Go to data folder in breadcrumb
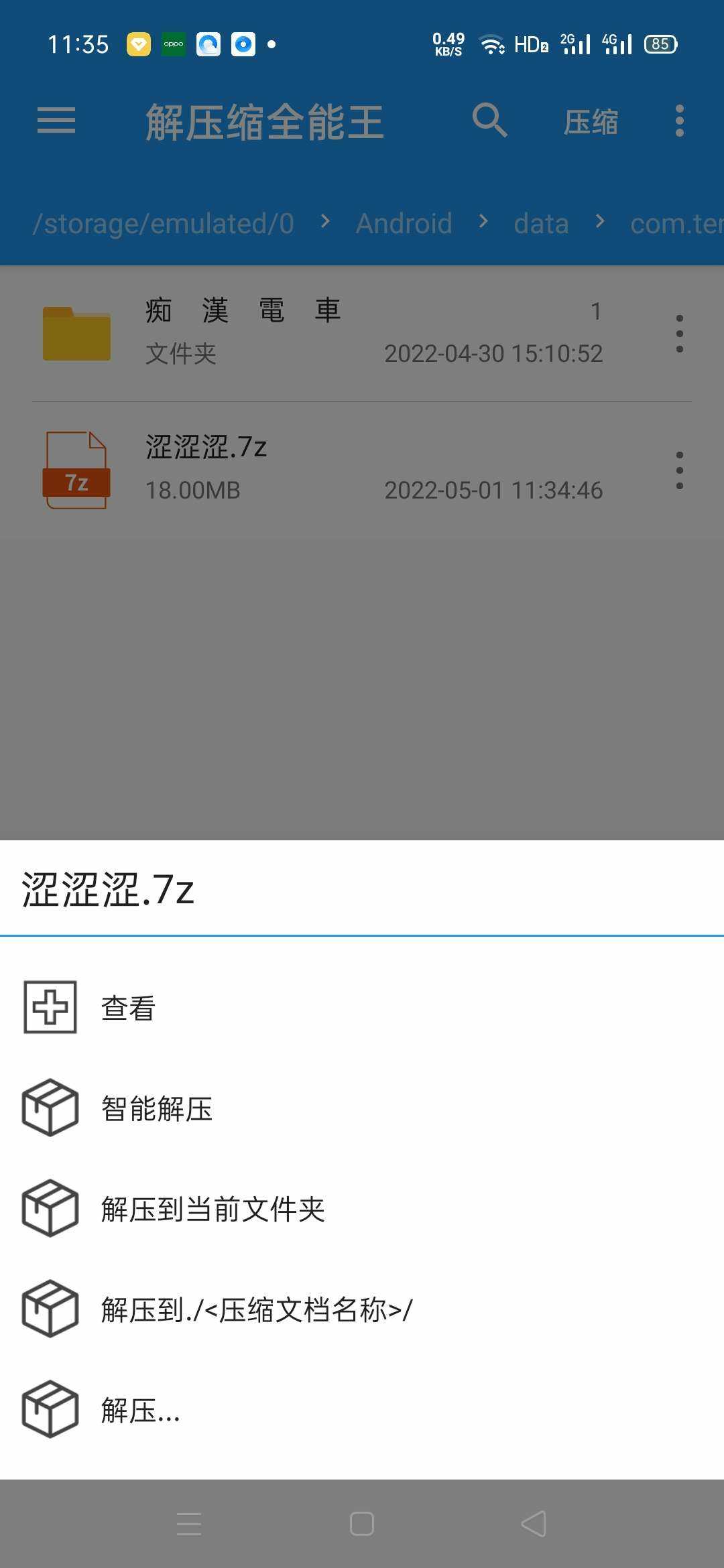 coord(541,223)
